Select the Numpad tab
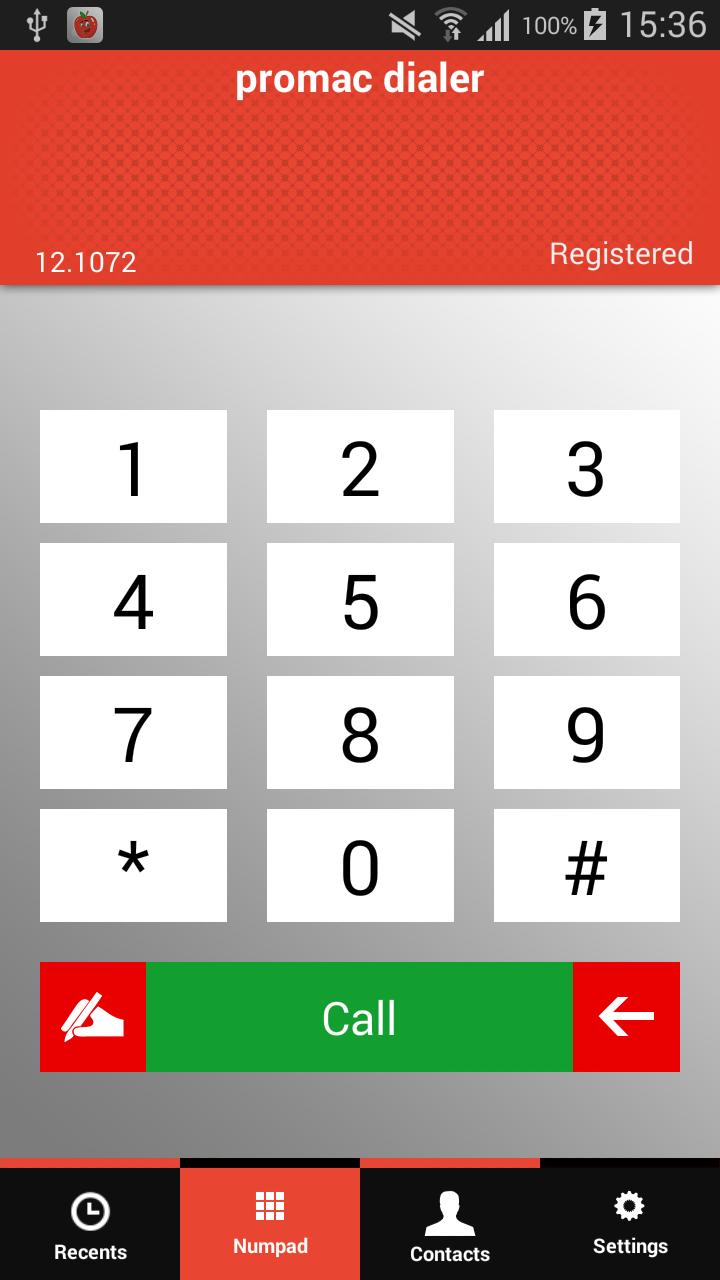 pos(270,1224)
